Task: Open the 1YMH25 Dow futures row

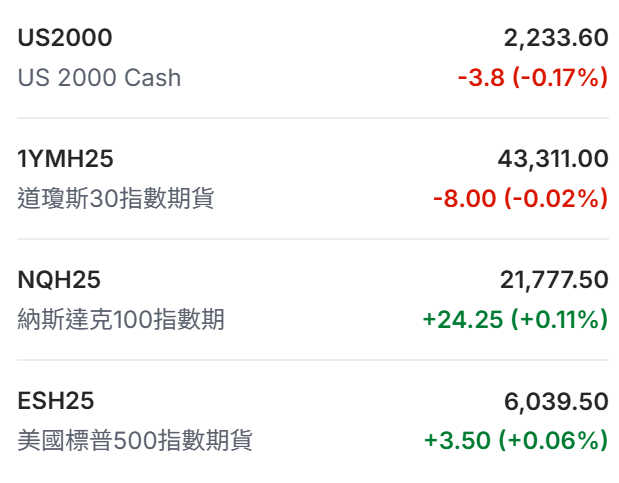Action: [x=309, y=178]
